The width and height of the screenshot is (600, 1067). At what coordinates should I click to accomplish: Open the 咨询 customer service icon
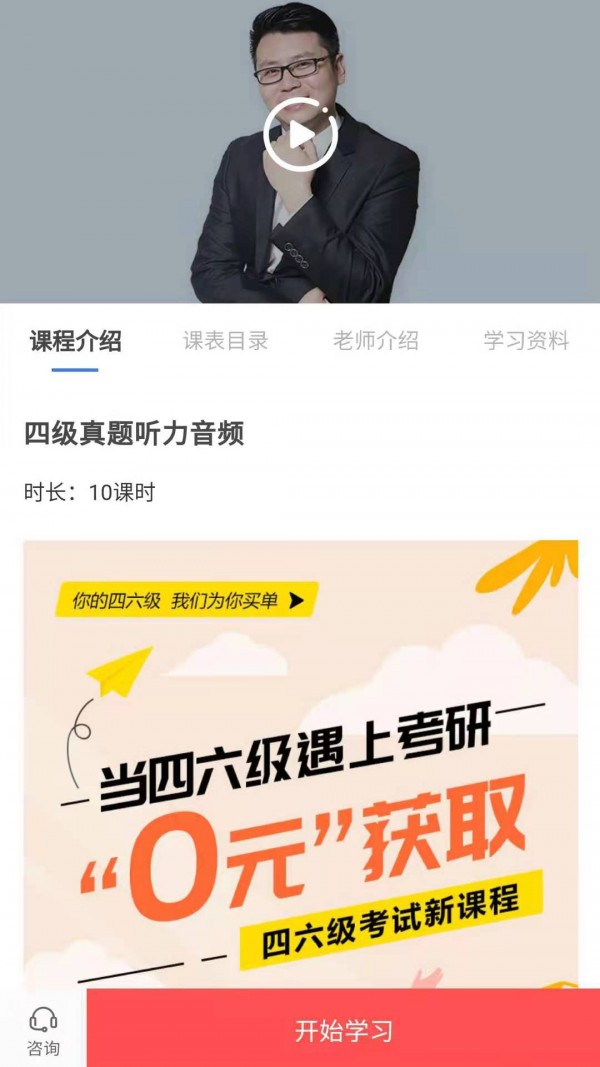(x=43, y=1031)
